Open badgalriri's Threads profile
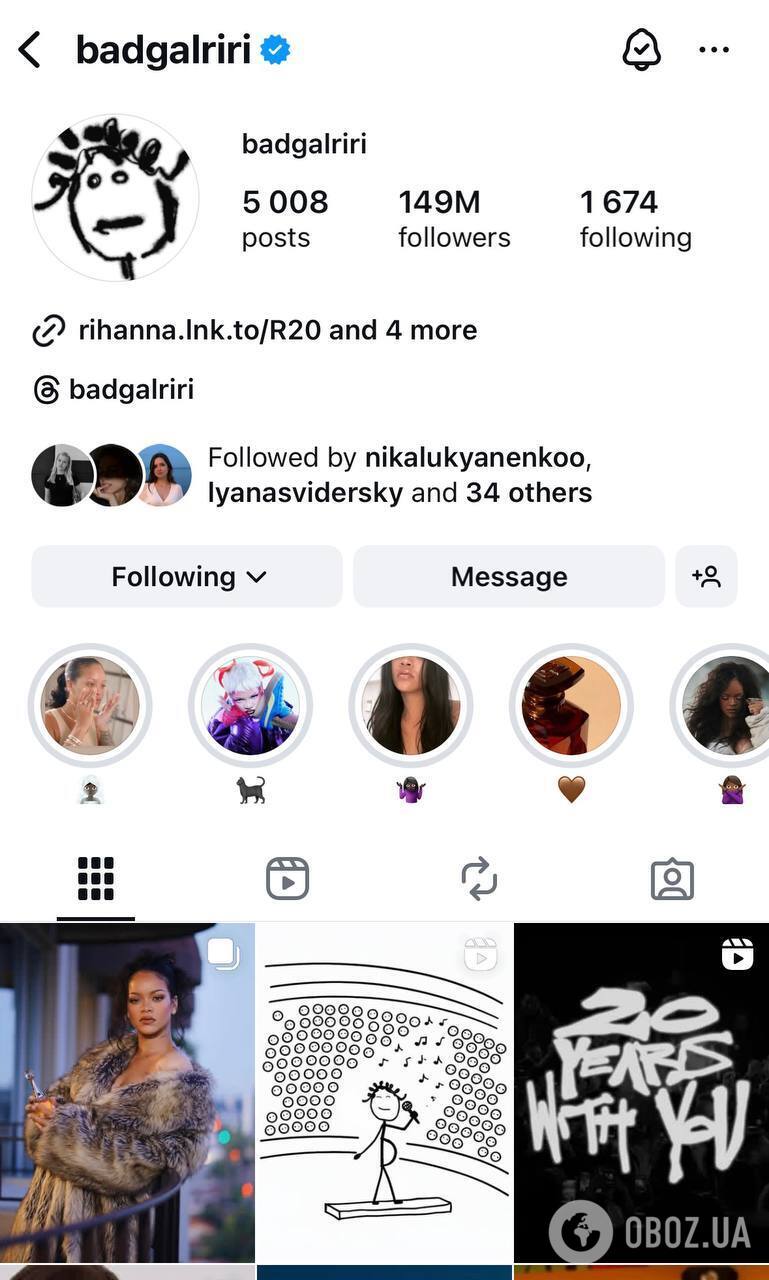 (x=131, y=389)
